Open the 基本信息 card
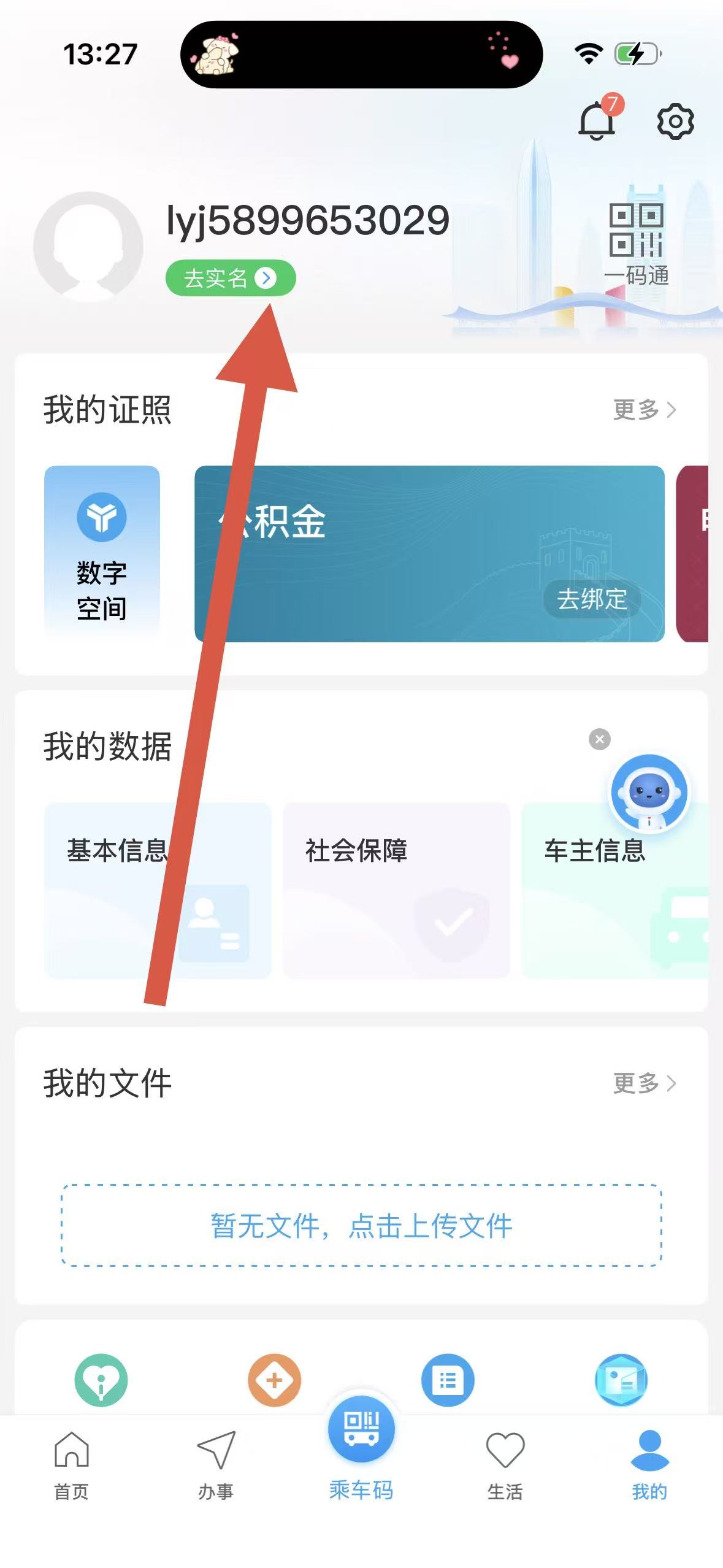The height and width of the screenshot is (1568, 723). click(158, 890)
